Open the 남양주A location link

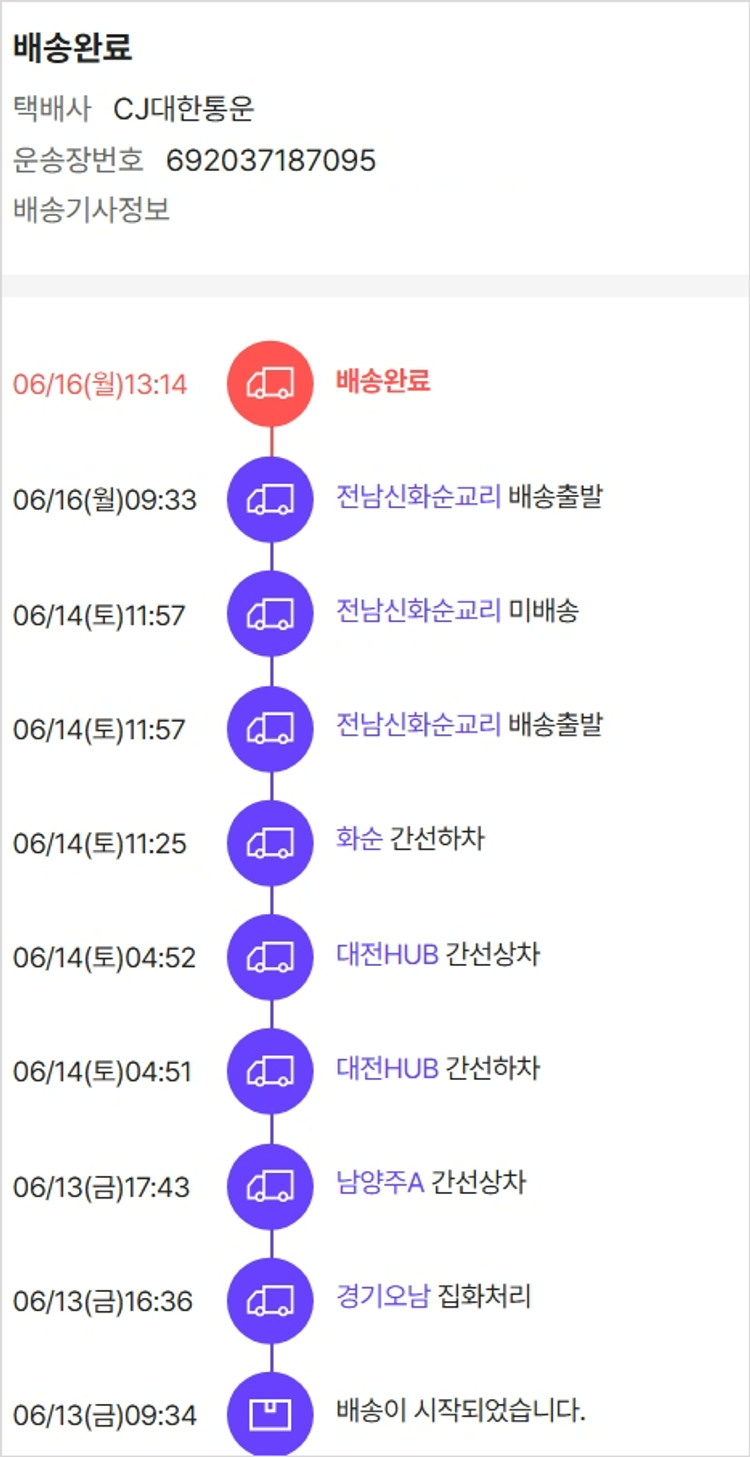click(x=380, y=1183)
